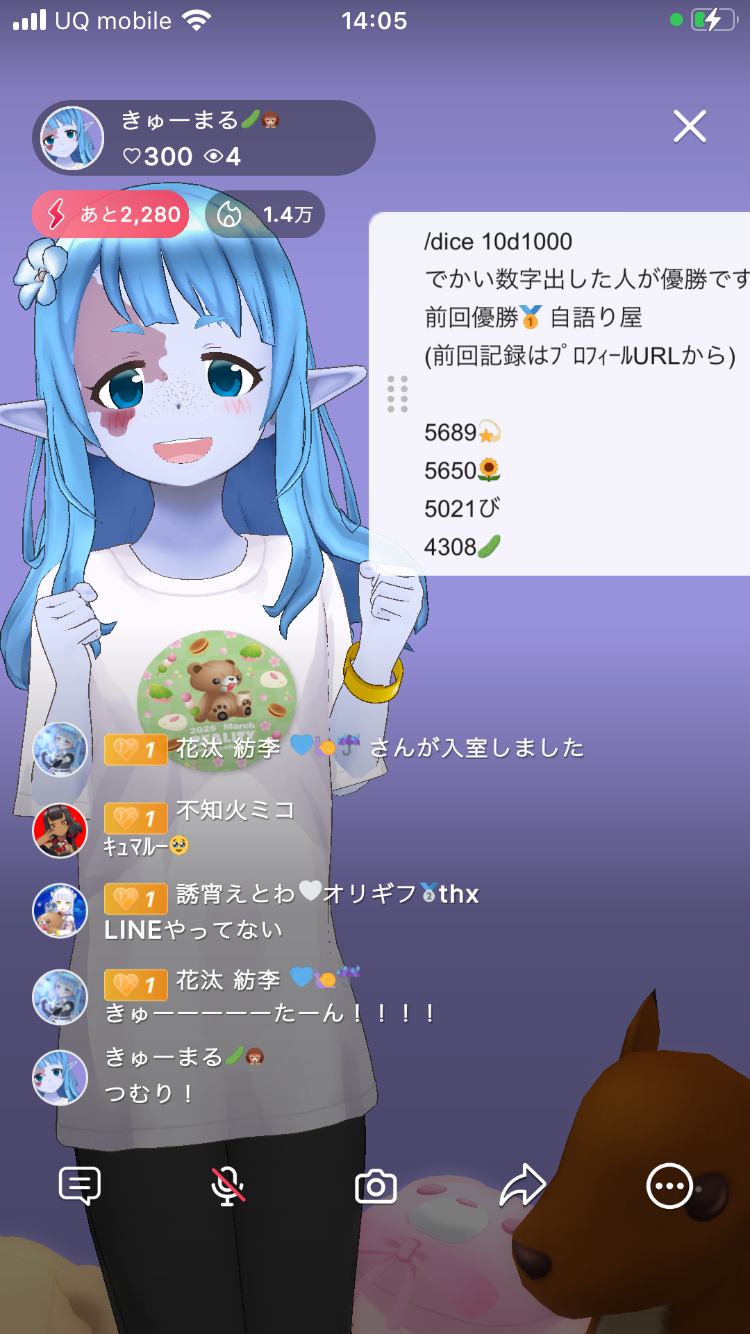
Task: Take a screenshot with the camera icon
Action: tap(376, 1187)
